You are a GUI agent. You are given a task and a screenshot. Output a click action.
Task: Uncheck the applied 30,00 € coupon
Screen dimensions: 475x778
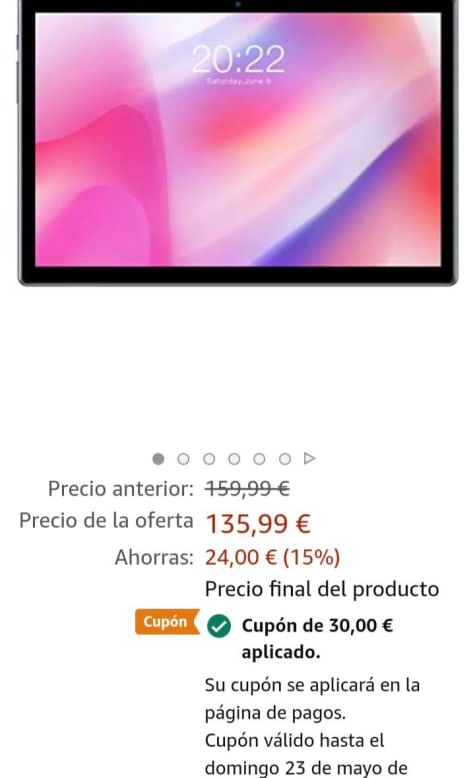[x=219, y=626]
